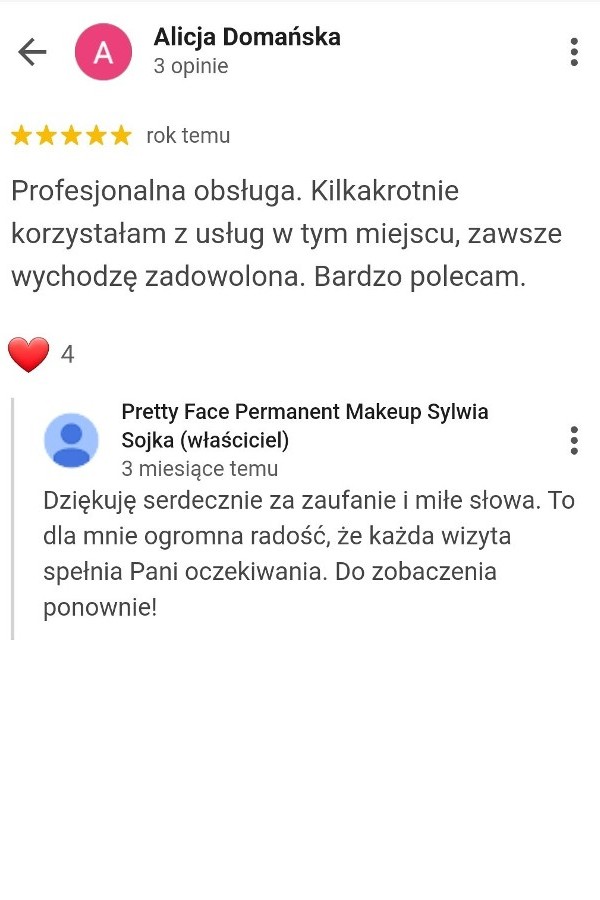600x900 pixels.
Task: Open overflow menu for Alicja Domańska's review
Action: pyautogui.click(x=573, y=52)
